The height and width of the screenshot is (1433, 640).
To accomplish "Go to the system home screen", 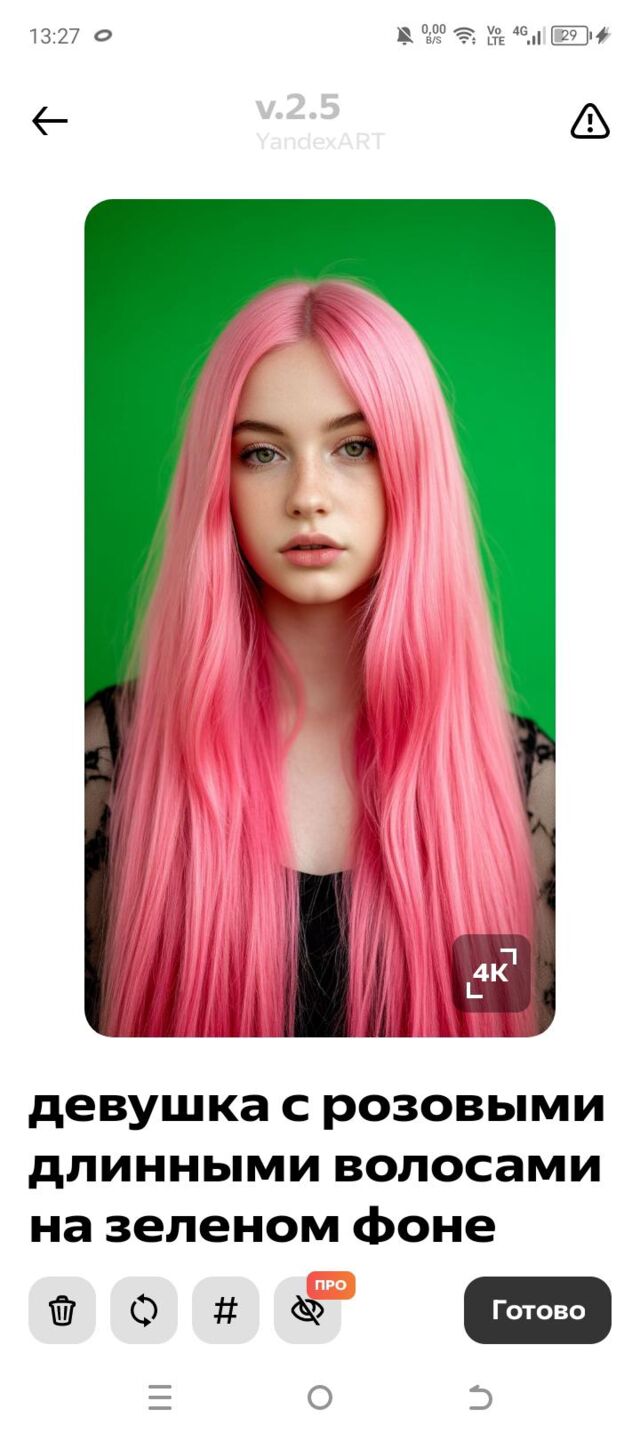I will pos(320,1397).
